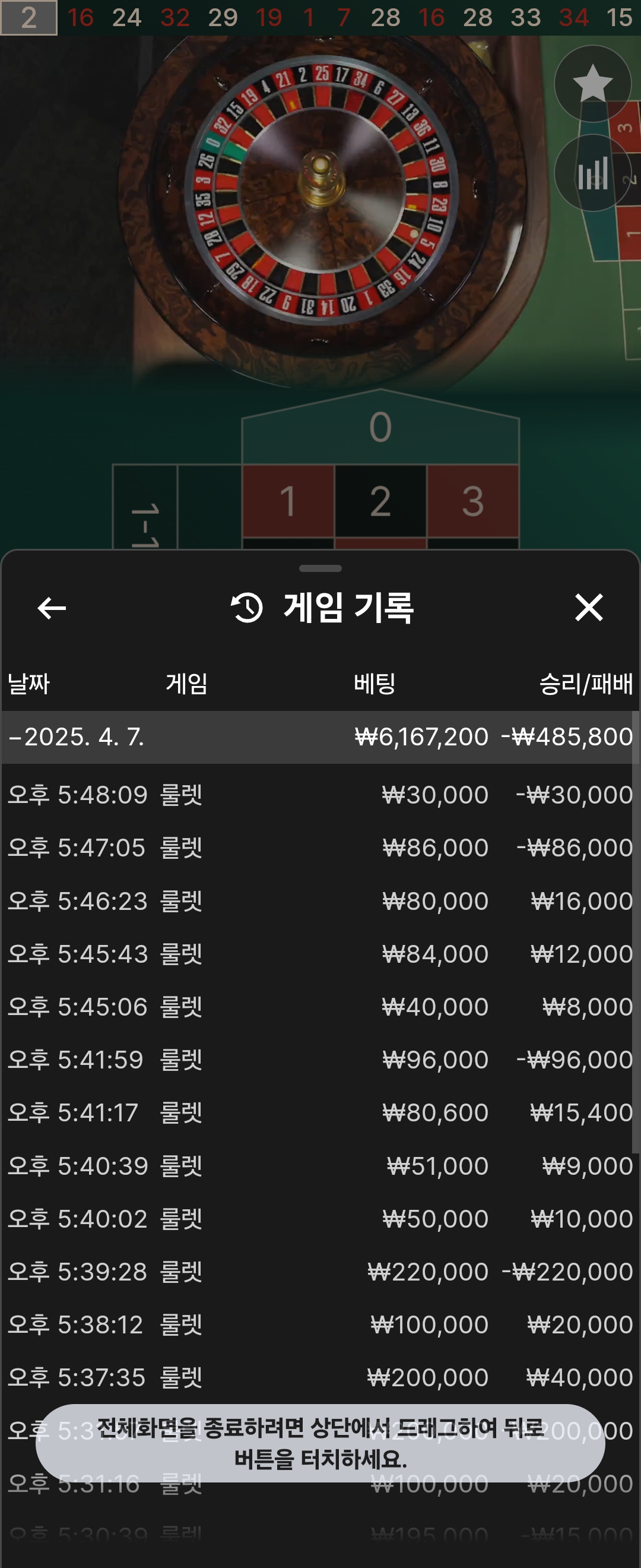The height and width of the screenshot is (1568, 641).
Task: Close the 게임 기록 panel
Action: pyautogui.click(x=588, y=608)
